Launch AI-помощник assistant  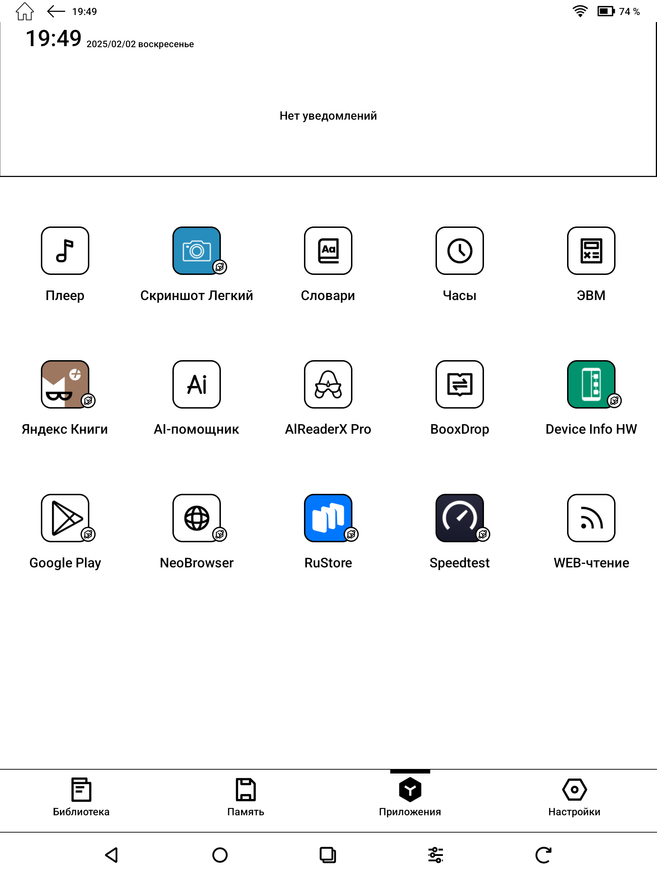[x=196, y=385]
